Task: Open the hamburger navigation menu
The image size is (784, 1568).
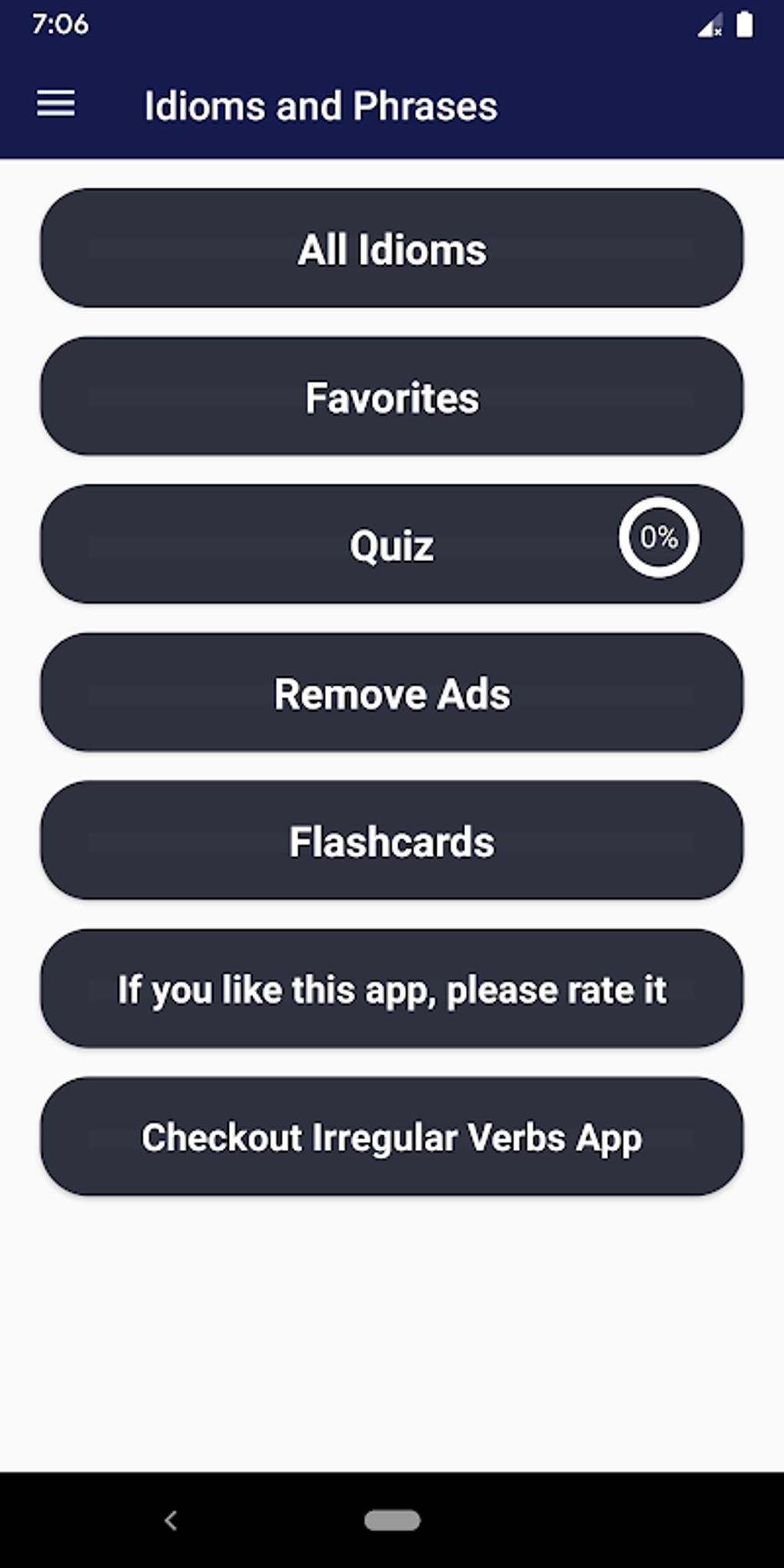Action: click(55, 104)
